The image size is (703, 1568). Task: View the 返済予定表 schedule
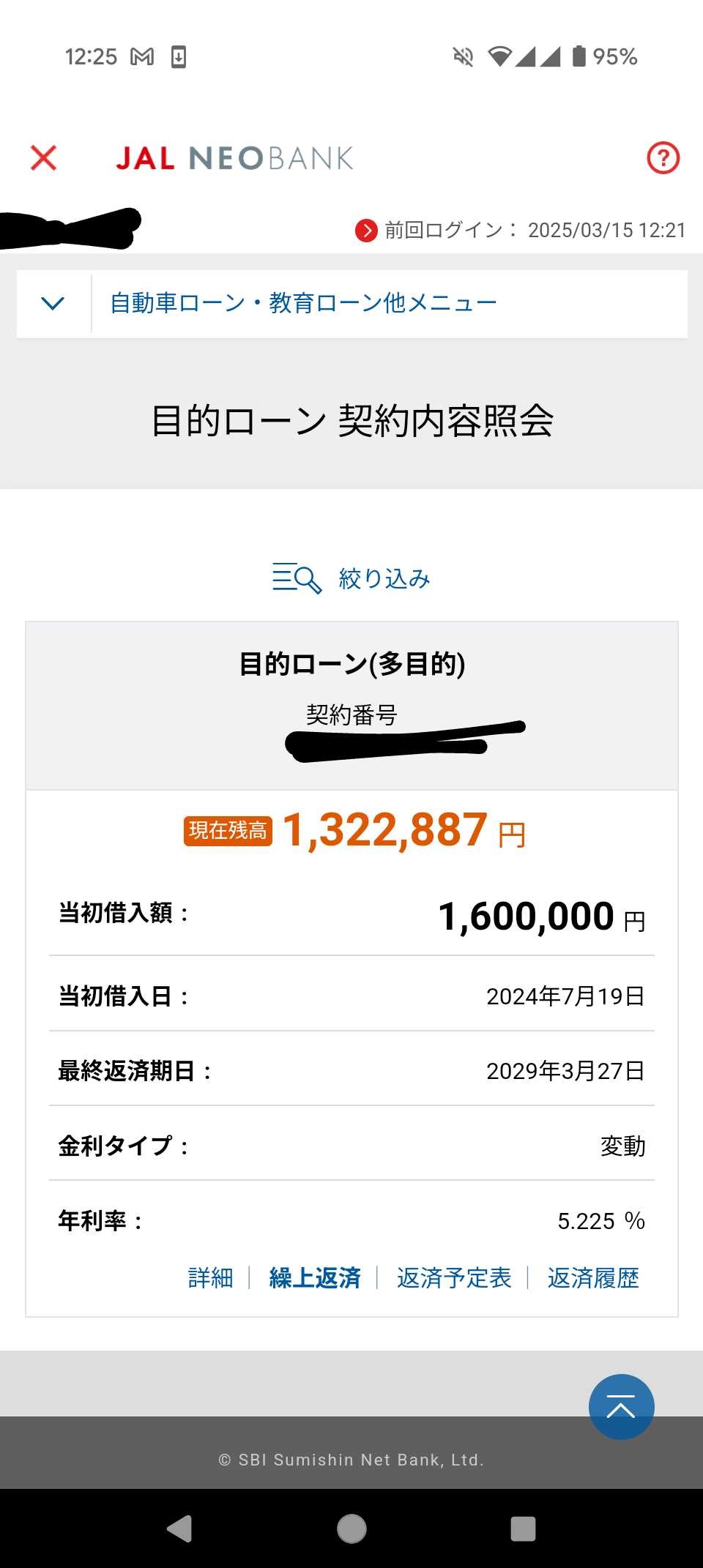pyautogui.click(x=454, y=1278)
